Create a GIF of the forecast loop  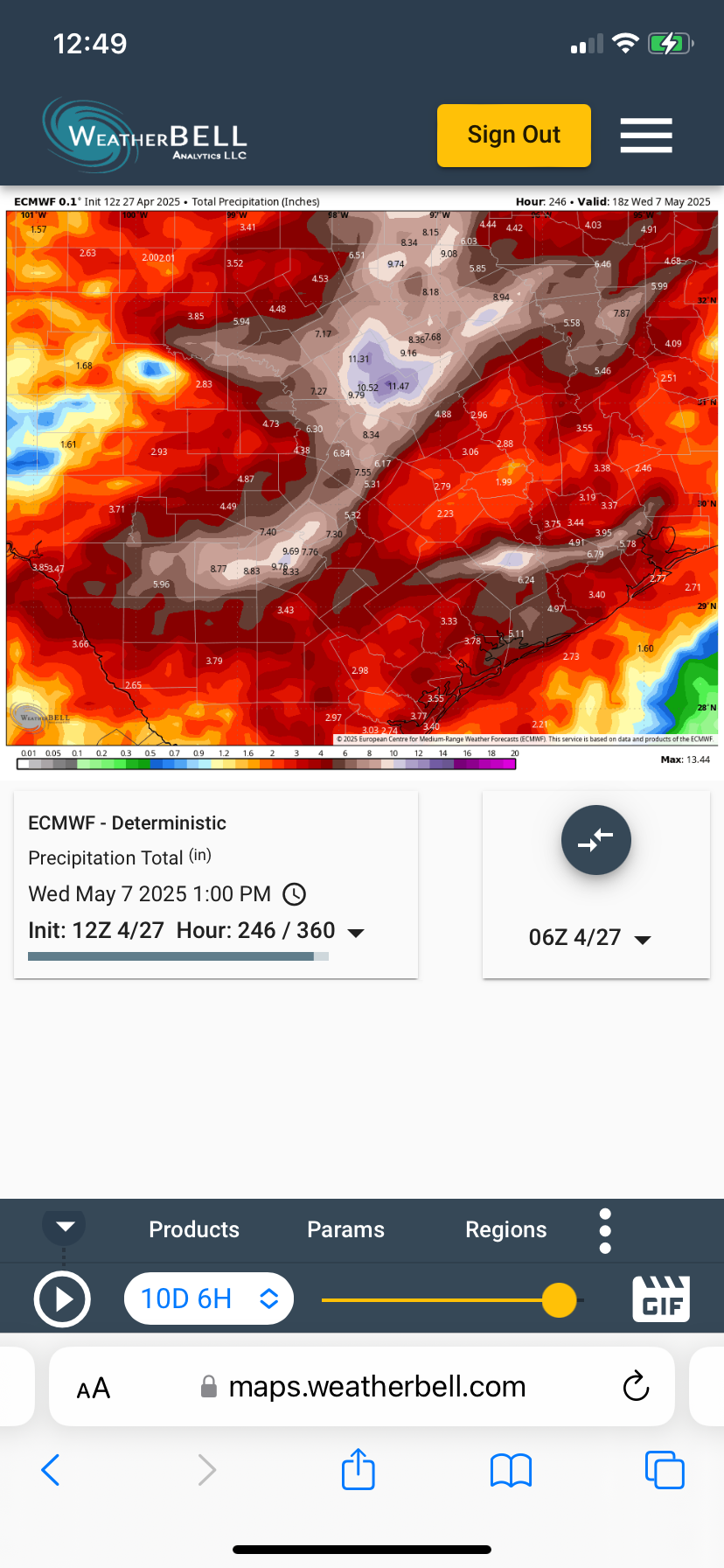[x=661, y=1298]
